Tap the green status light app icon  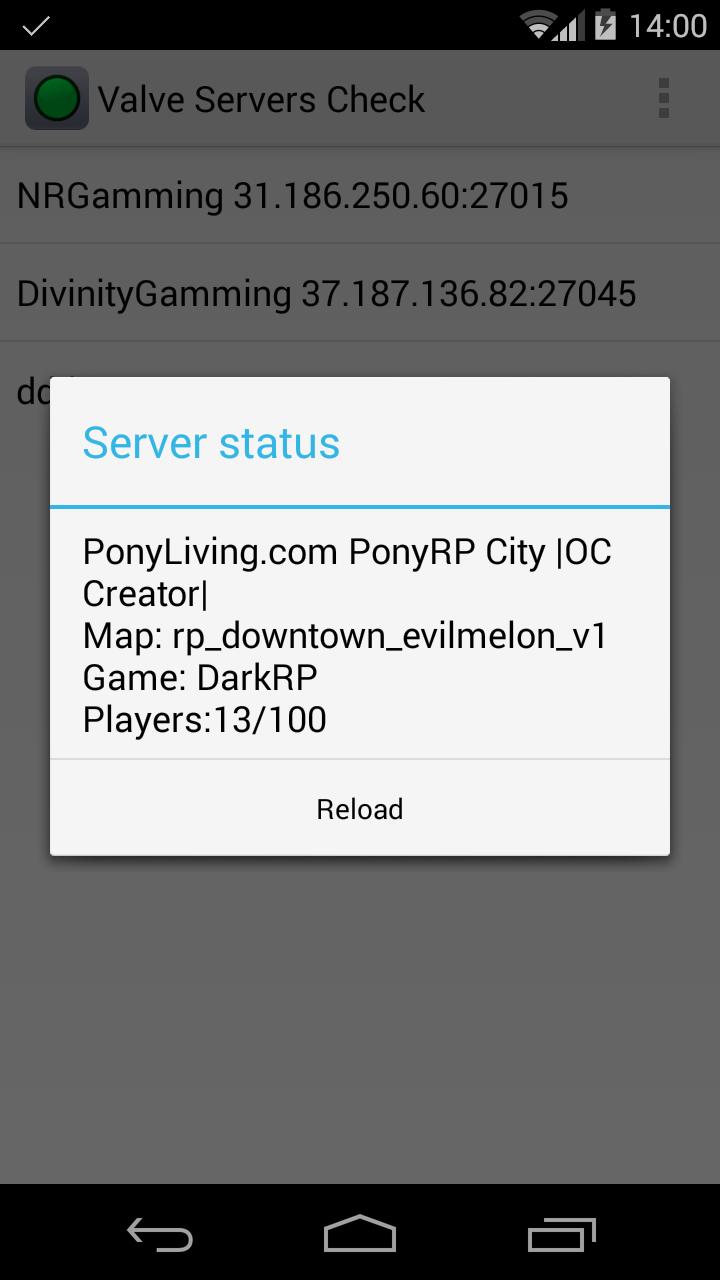point(56,97)
